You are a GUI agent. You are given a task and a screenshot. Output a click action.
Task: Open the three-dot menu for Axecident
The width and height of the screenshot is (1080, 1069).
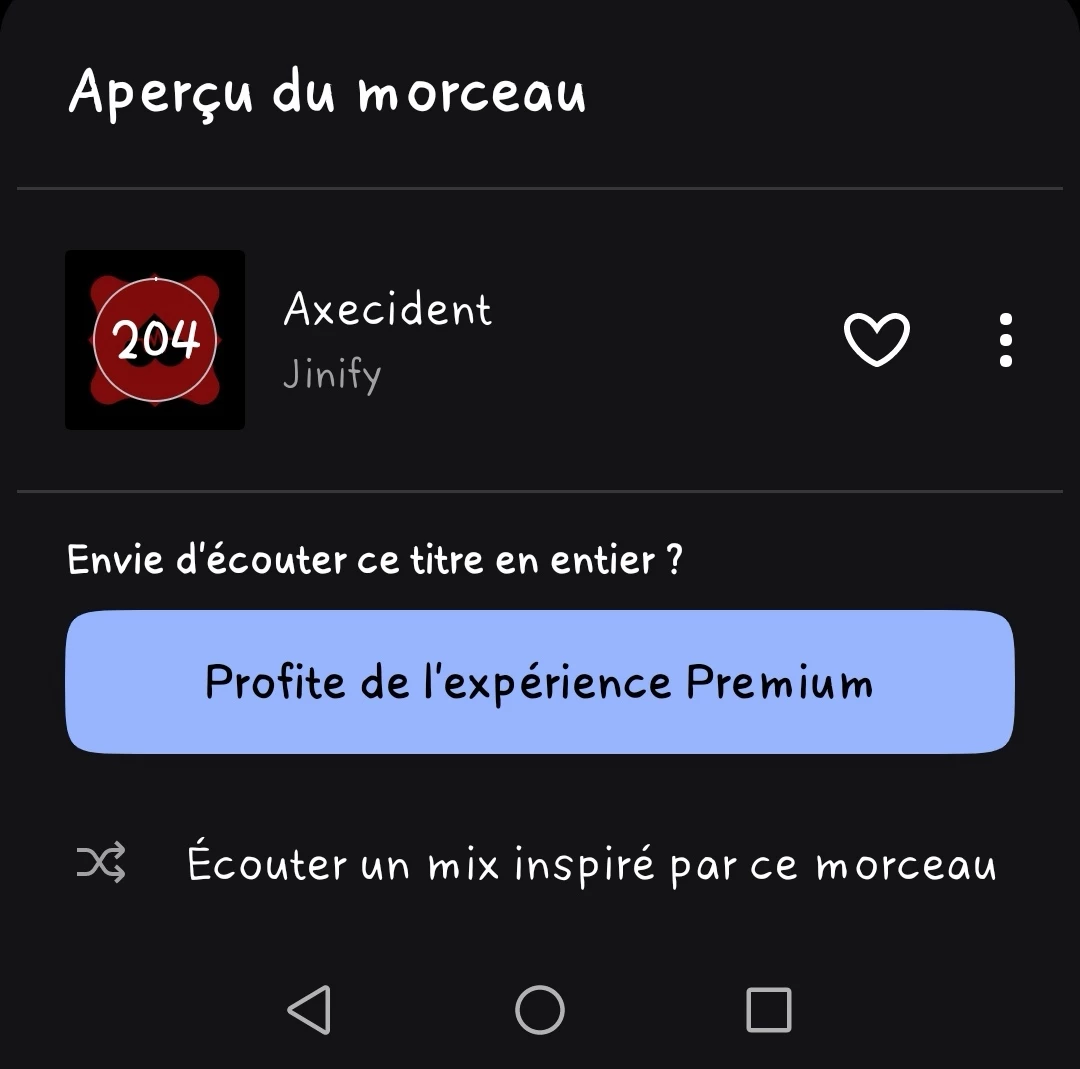point(1006,340)
